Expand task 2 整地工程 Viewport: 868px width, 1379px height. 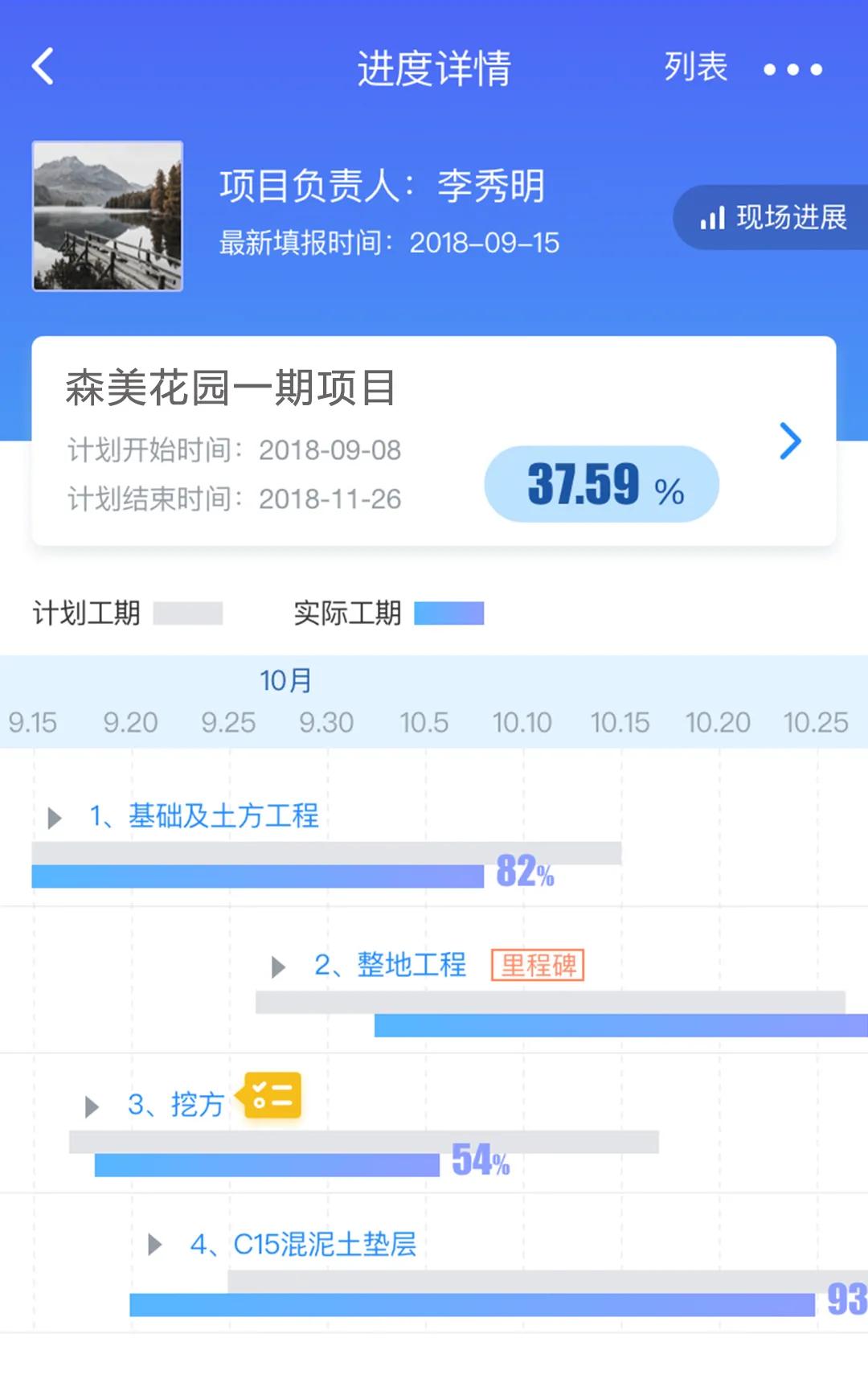tap(276, 967)
